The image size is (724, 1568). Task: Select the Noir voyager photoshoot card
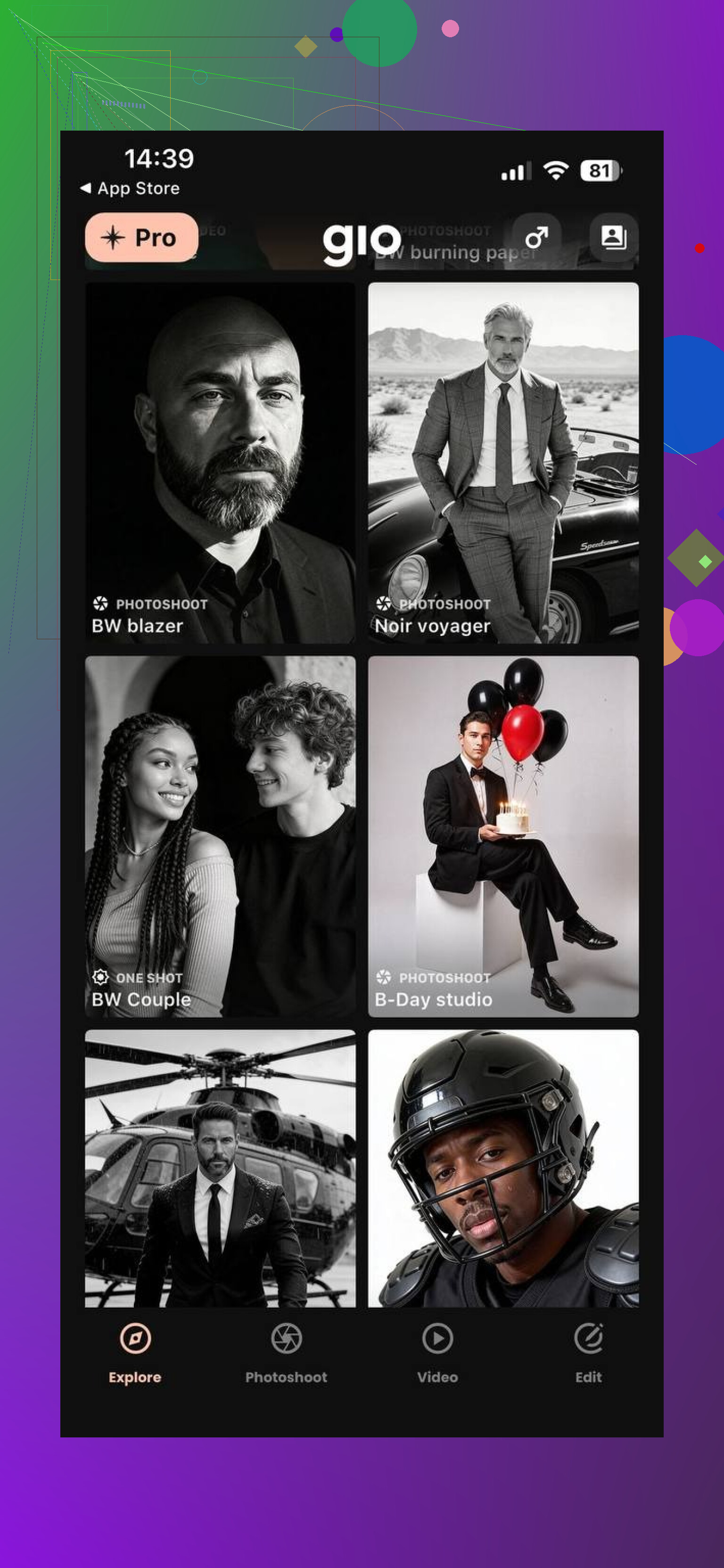tap(503, 462)
